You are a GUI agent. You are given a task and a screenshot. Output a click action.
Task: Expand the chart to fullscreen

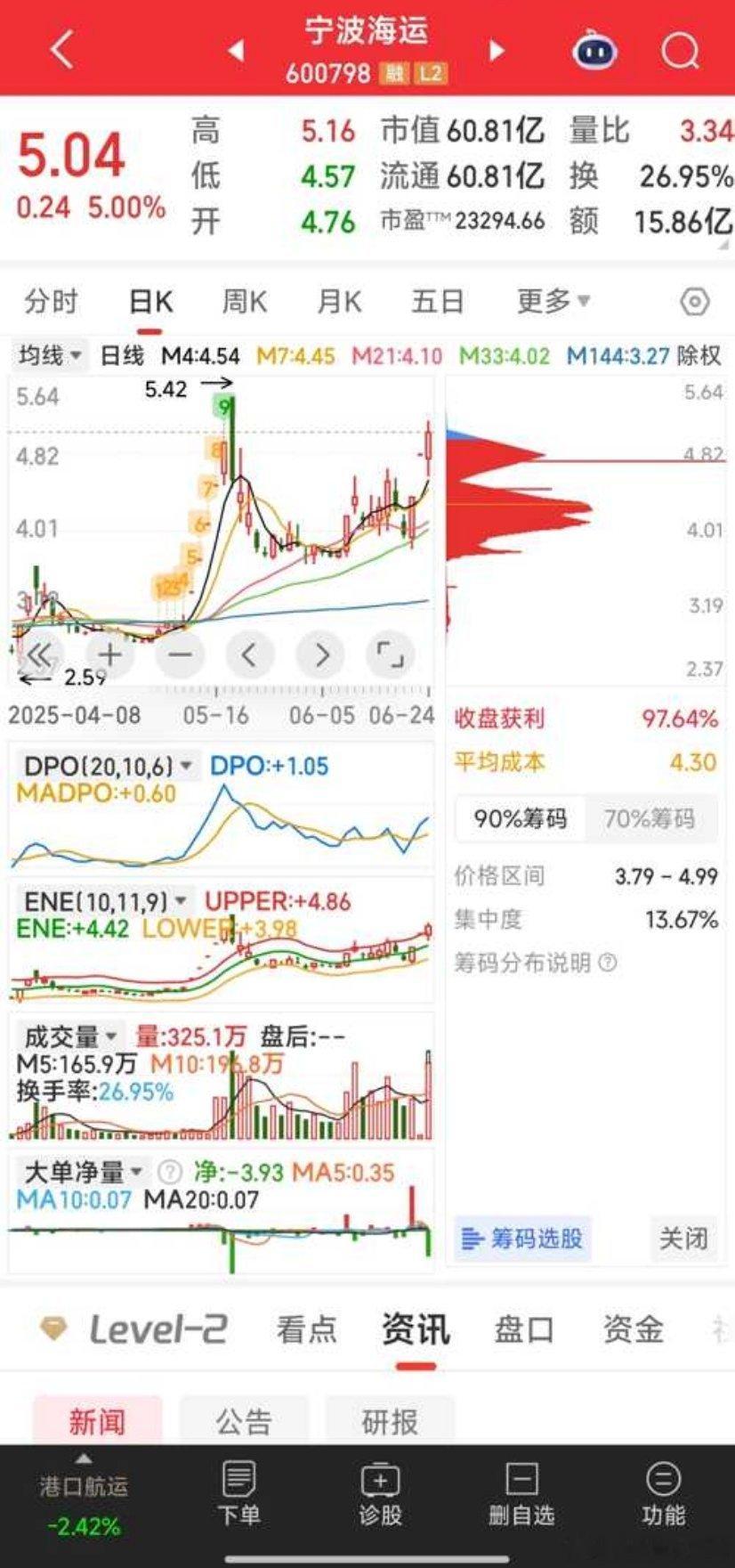(x=390, y=655)
